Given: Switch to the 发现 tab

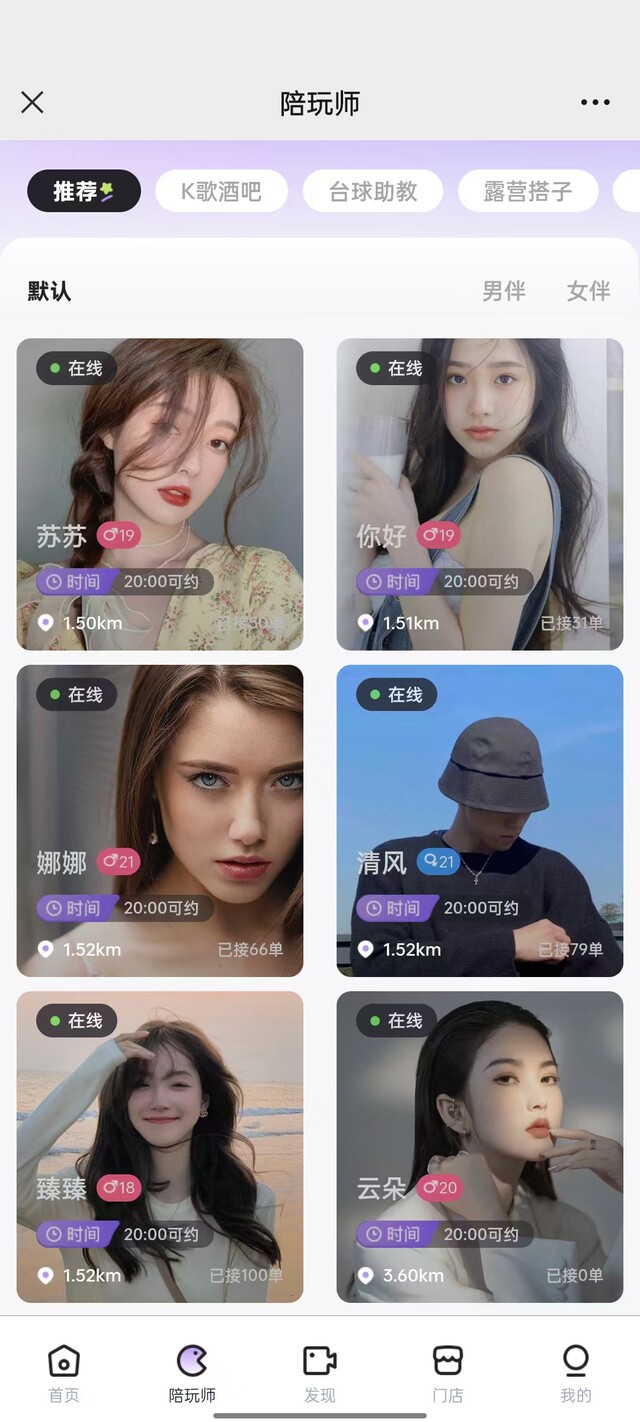Looking at the screenshot, I should point(320,1372).
